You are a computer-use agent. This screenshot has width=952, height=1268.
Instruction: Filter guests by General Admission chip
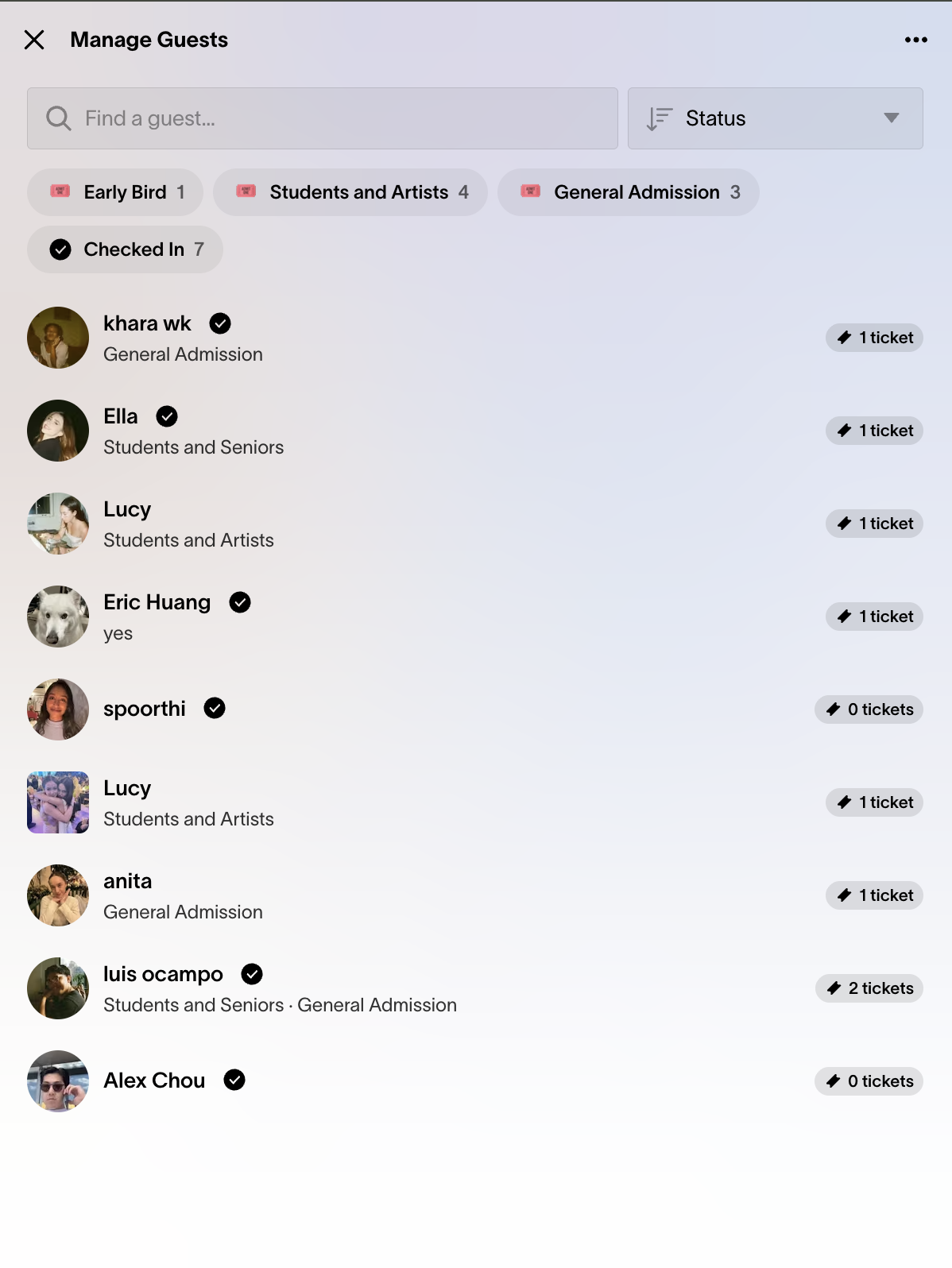(x=629, y=192)
